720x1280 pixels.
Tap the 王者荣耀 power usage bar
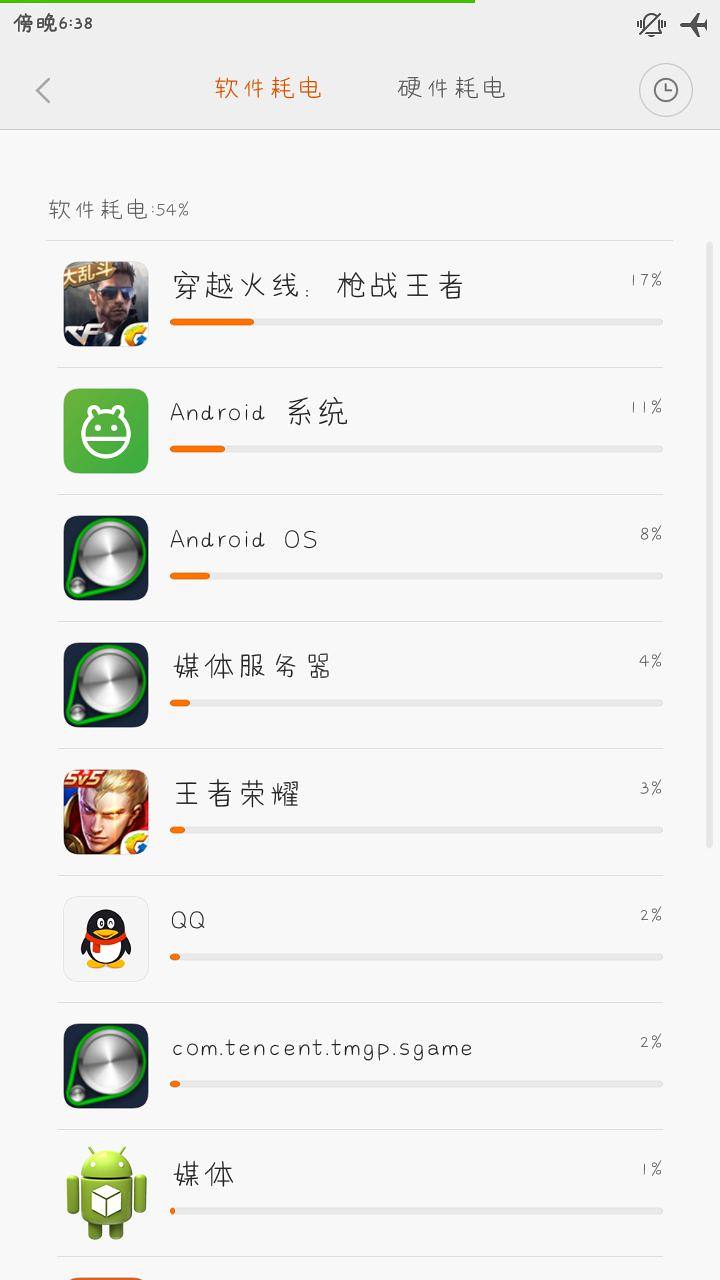pyautogui.click(x=416, y=829)
